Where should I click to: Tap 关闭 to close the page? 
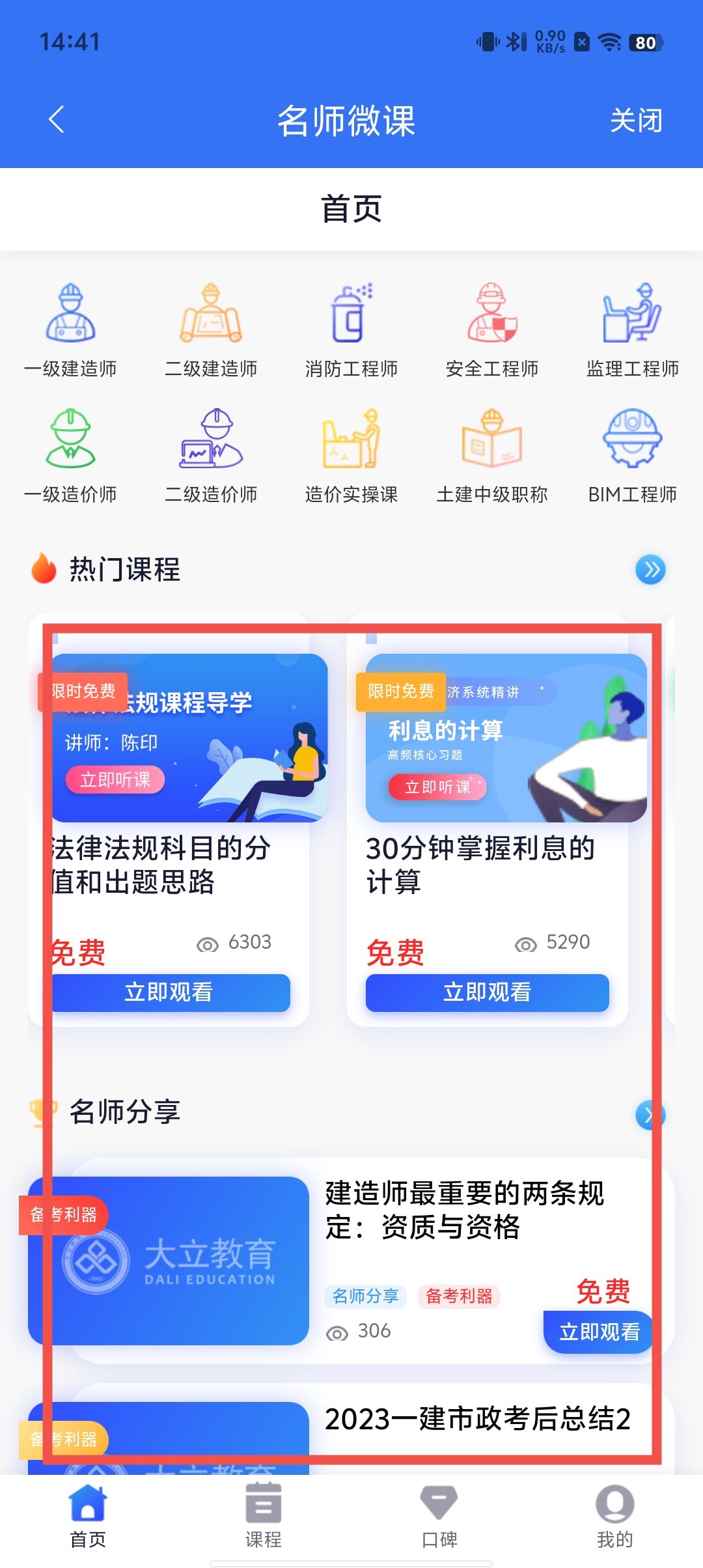click(635, 120)
